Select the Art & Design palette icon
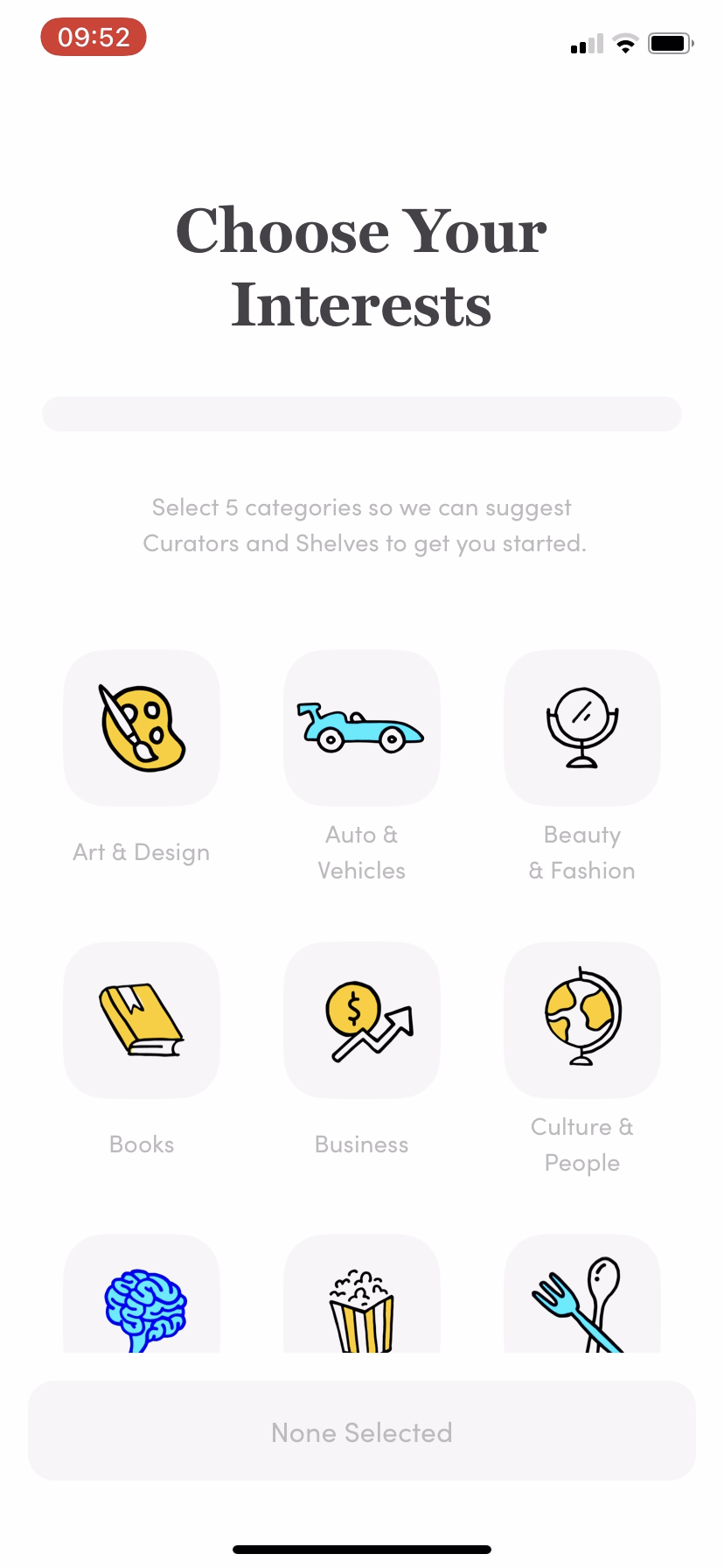The height and width of the screenshot is (1568, 724). [142, 727]
